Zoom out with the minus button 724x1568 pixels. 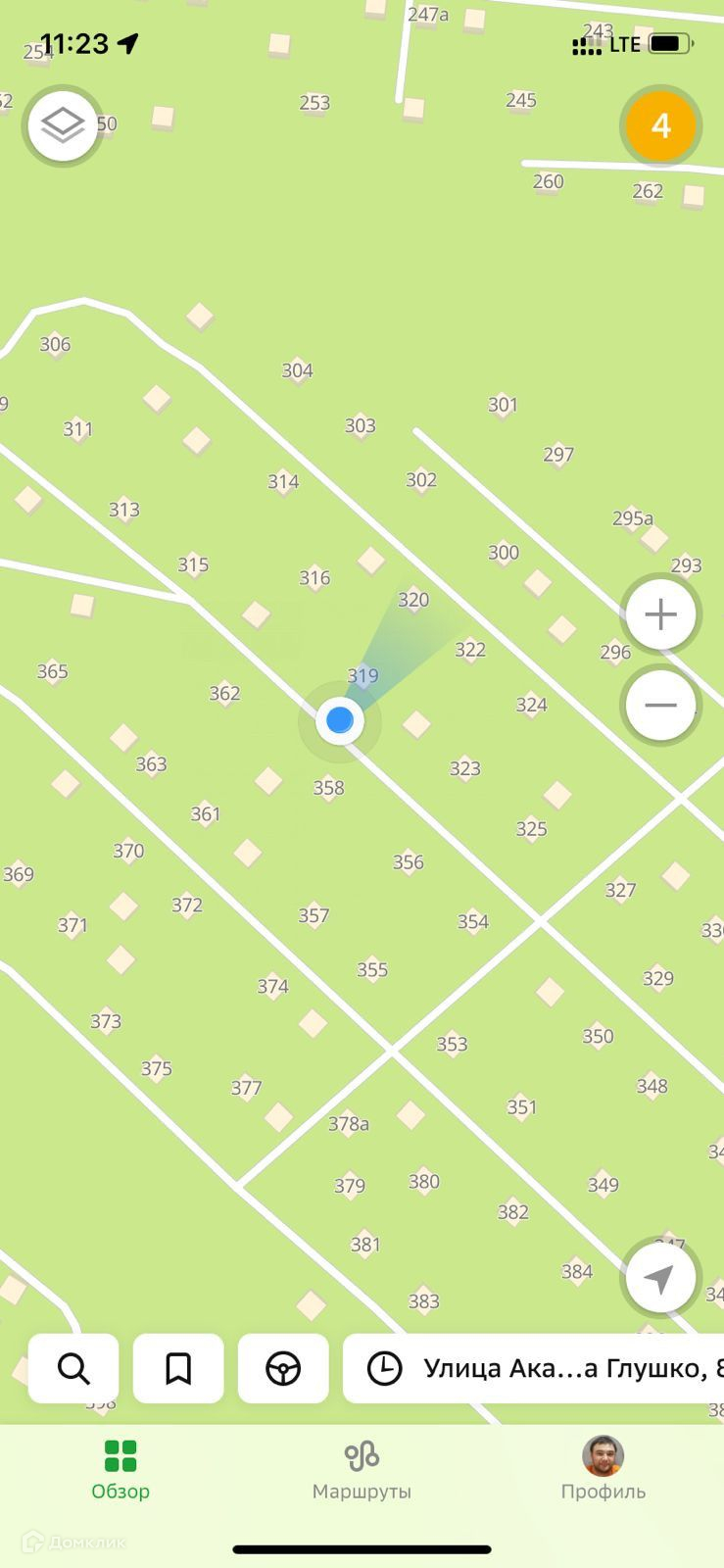click(661, 705)
